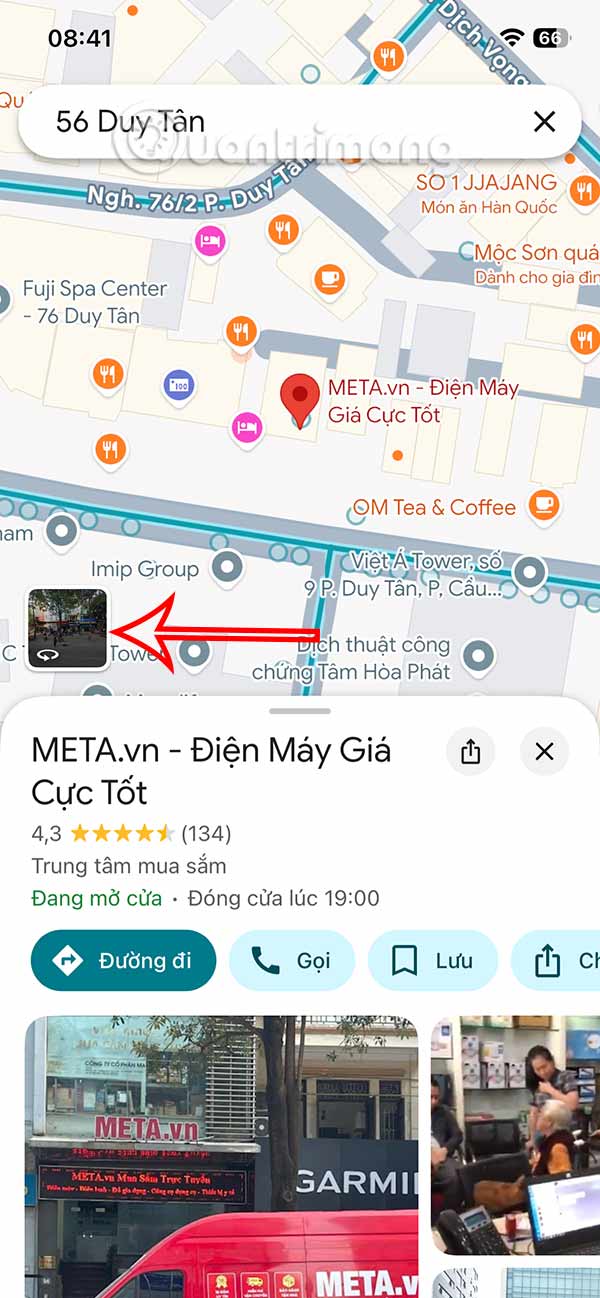Close the META.vn place card

544,752
